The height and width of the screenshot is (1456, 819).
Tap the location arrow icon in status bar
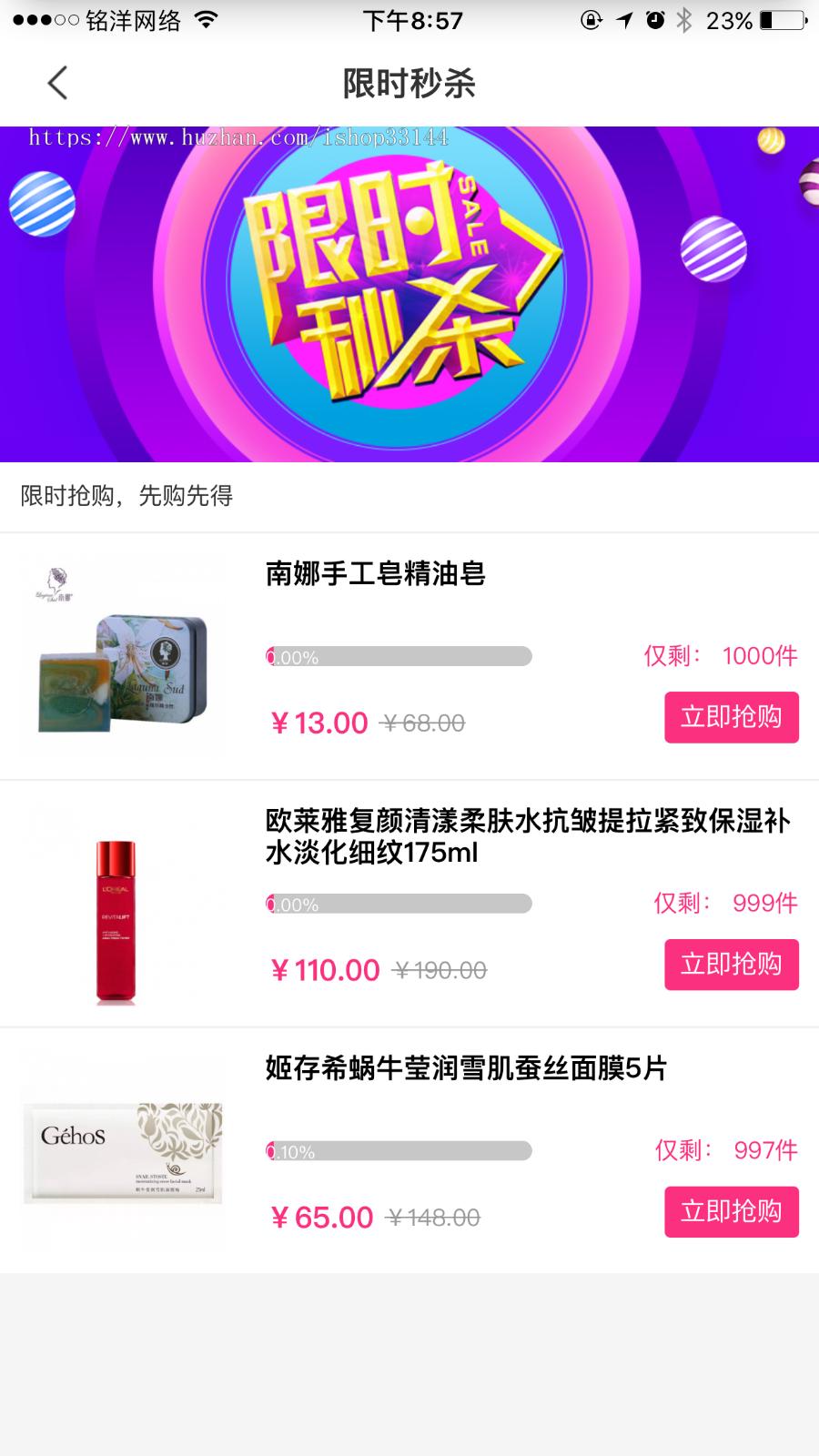(x=623, y=18)
